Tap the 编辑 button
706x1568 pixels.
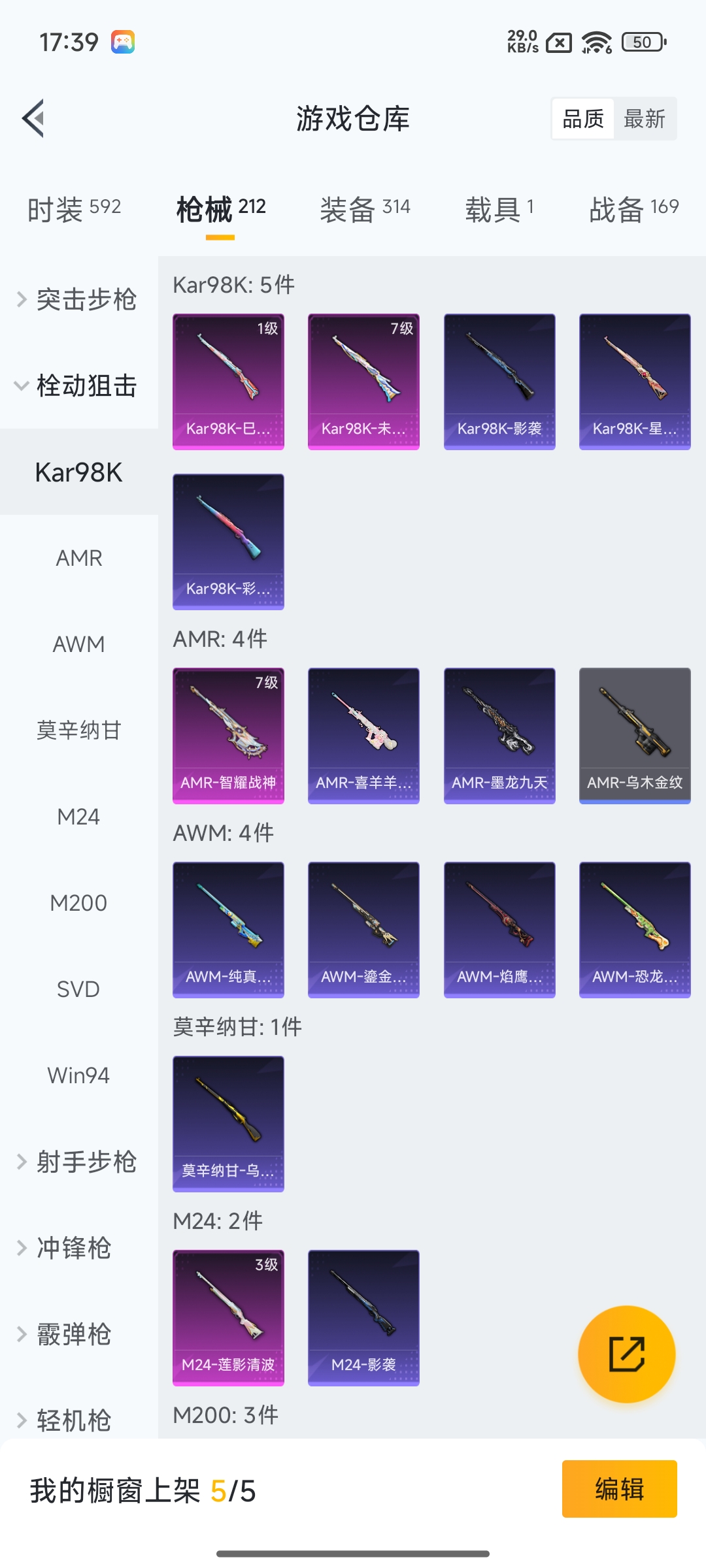[619, 1489]
